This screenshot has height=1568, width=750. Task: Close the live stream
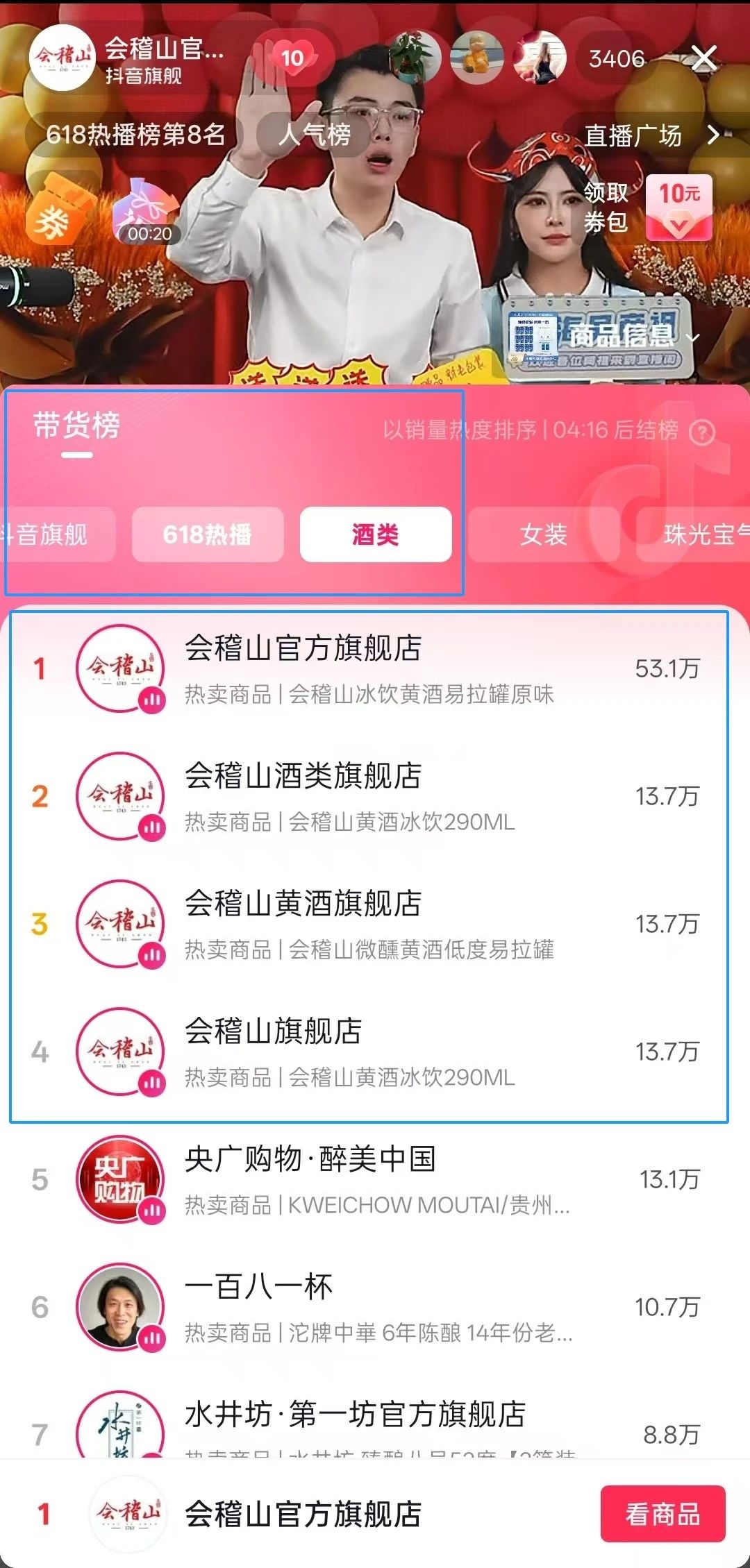(703, 58)
